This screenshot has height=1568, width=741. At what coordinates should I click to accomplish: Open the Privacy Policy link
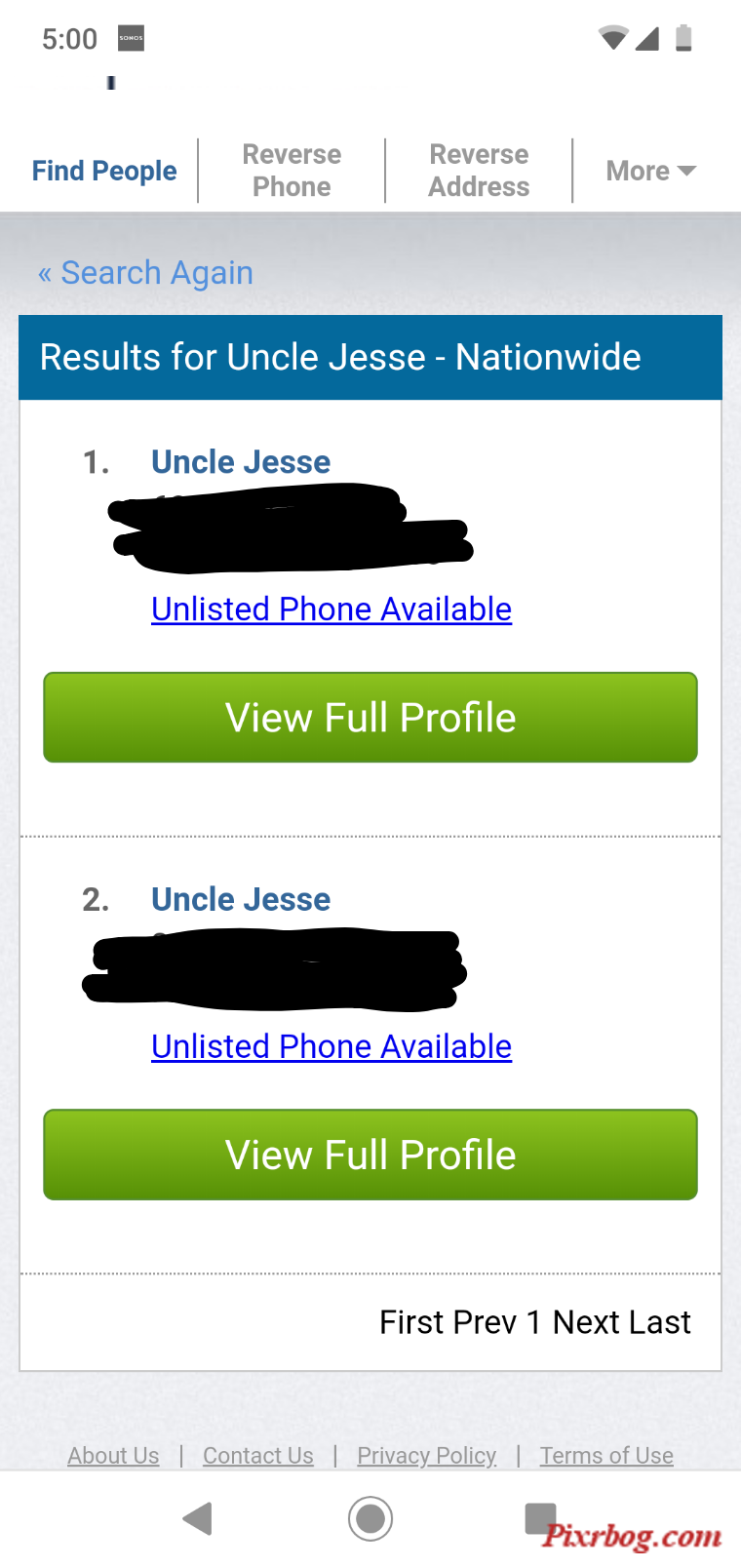(x=427, y=1456)
